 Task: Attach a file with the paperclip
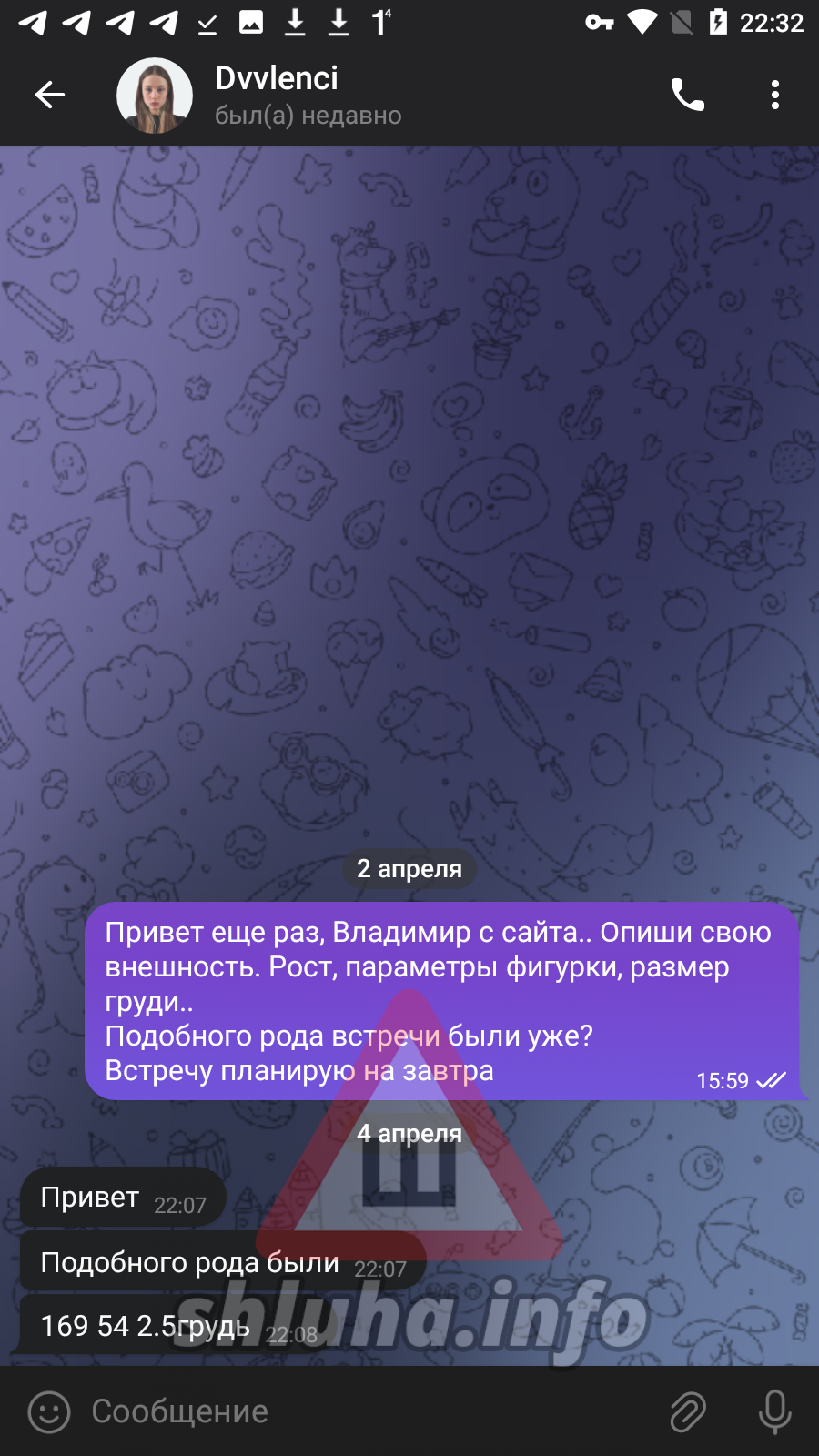688,1412
